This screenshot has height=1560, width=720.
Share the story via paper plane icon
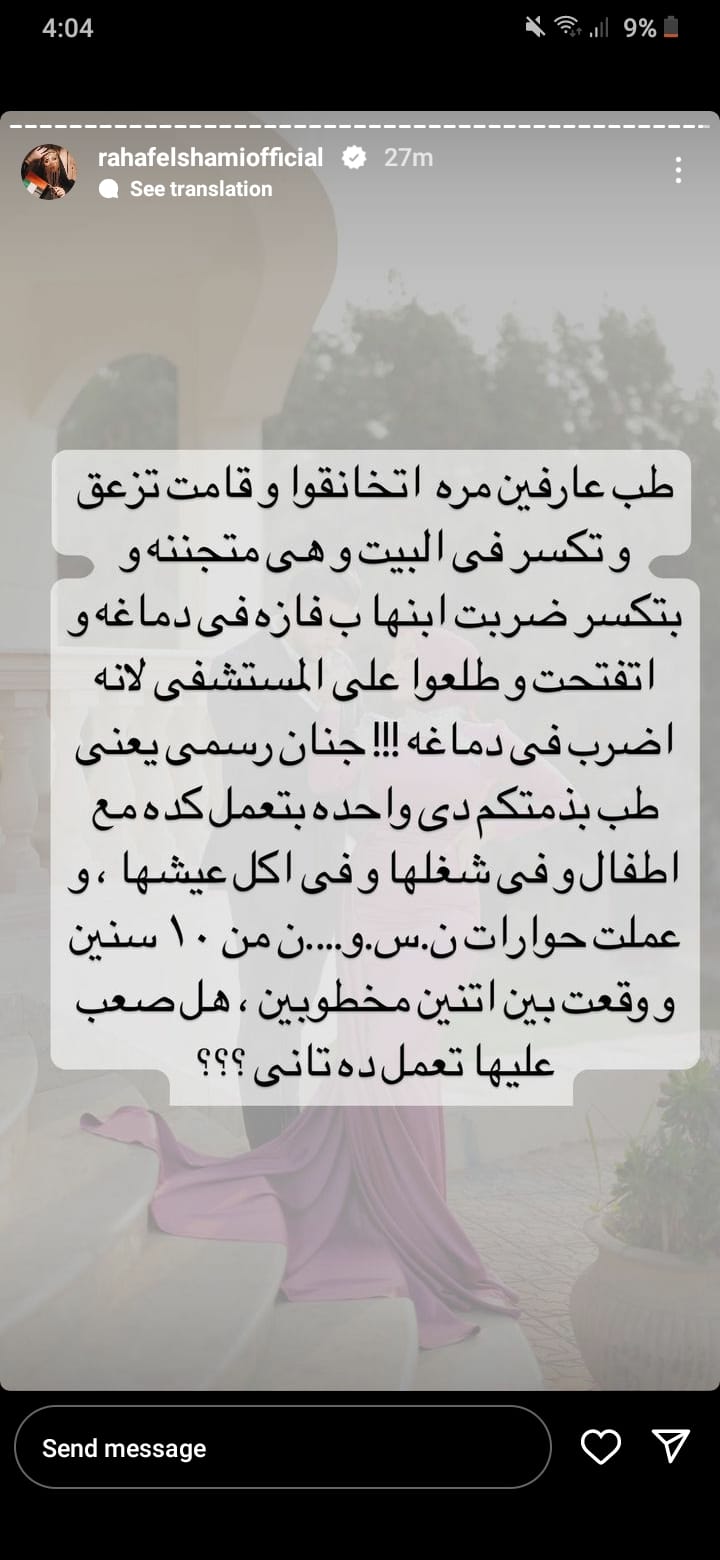tap(670, 1446)
